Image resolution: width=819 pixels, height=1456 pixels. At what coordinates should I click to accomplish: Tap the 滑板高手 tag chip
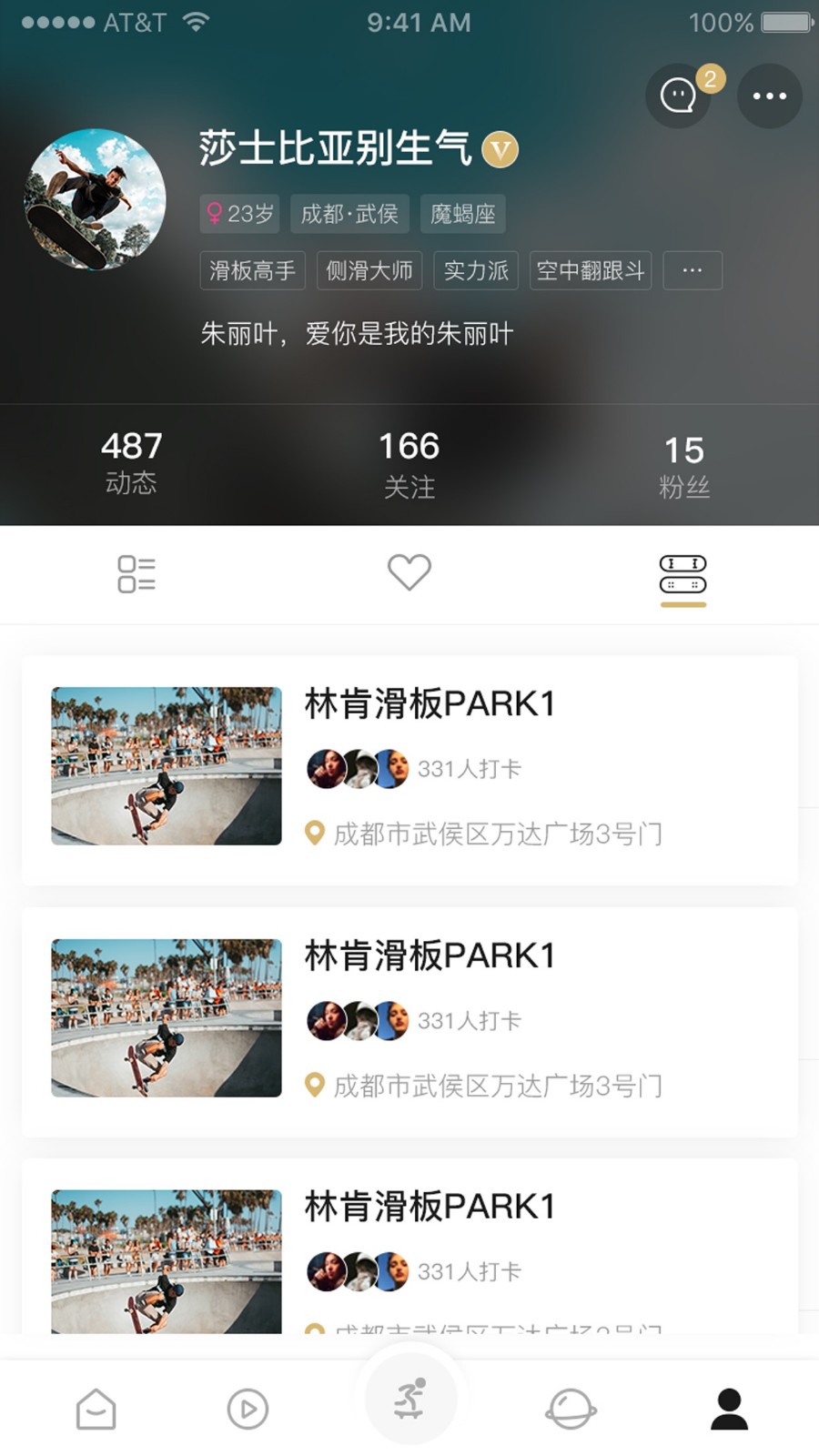(253, 270)
